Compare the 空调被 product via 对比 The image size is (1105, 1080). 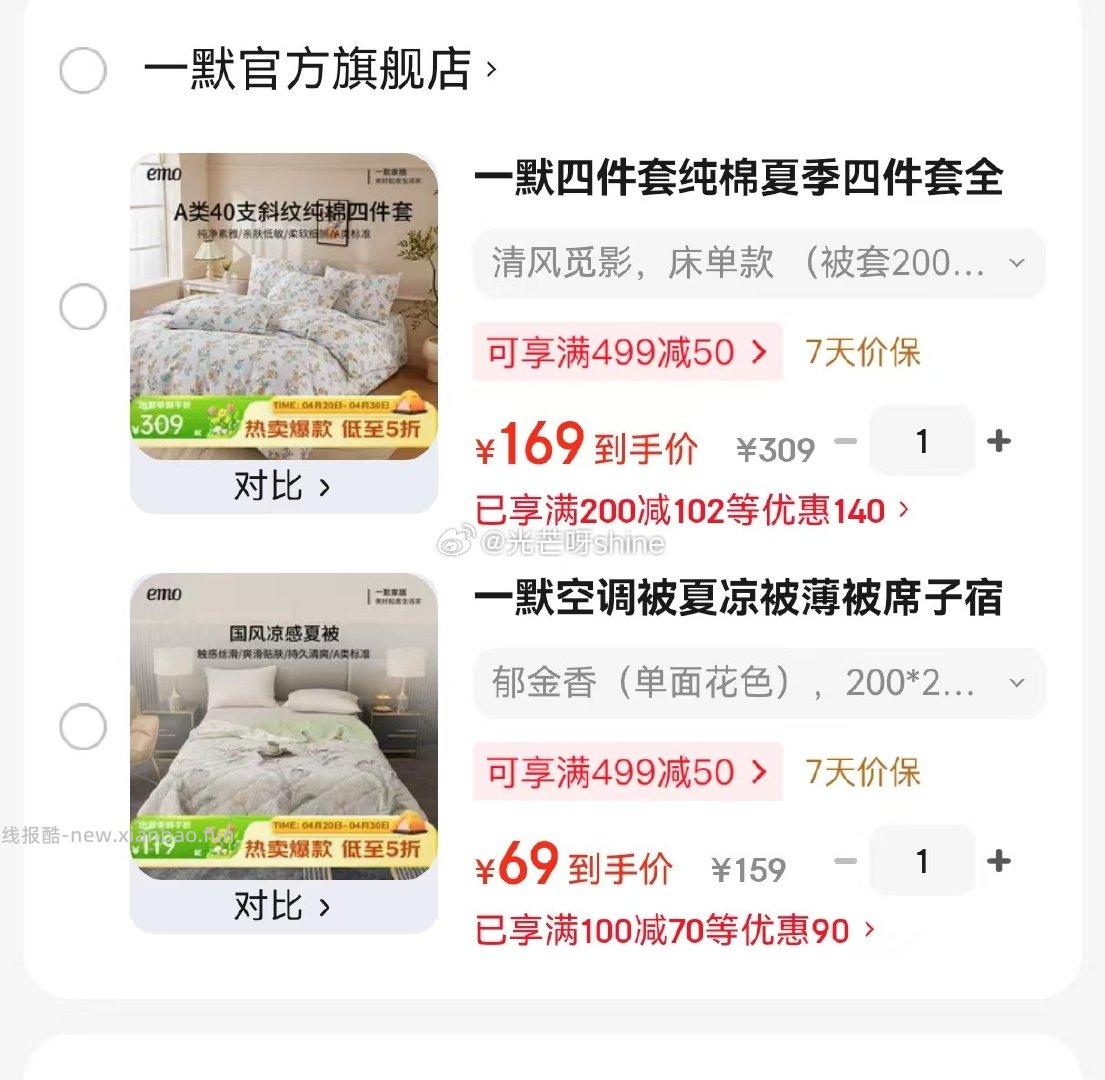(283, 907)
